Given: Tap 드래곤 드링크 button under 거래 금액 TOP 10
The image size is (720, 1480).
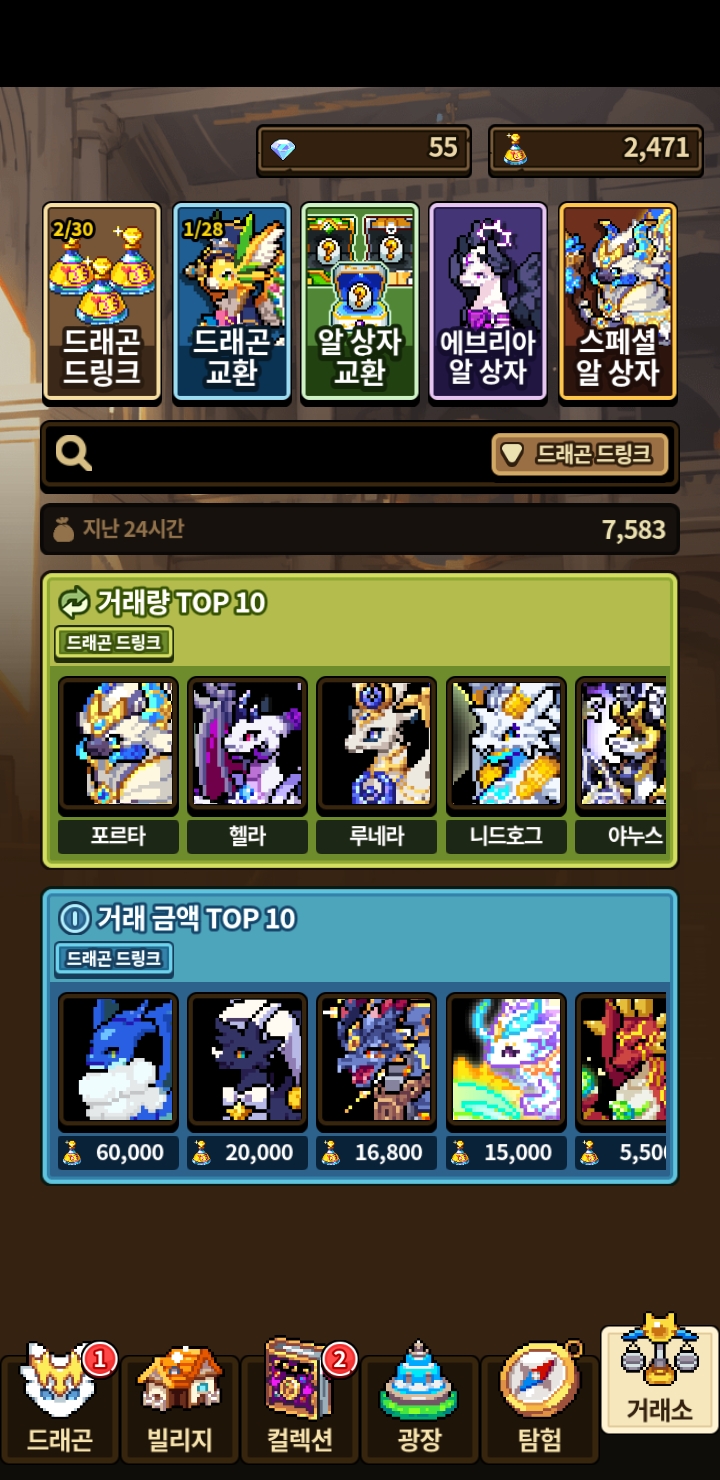Looking at the screenshot, I should tap(113, 959).
